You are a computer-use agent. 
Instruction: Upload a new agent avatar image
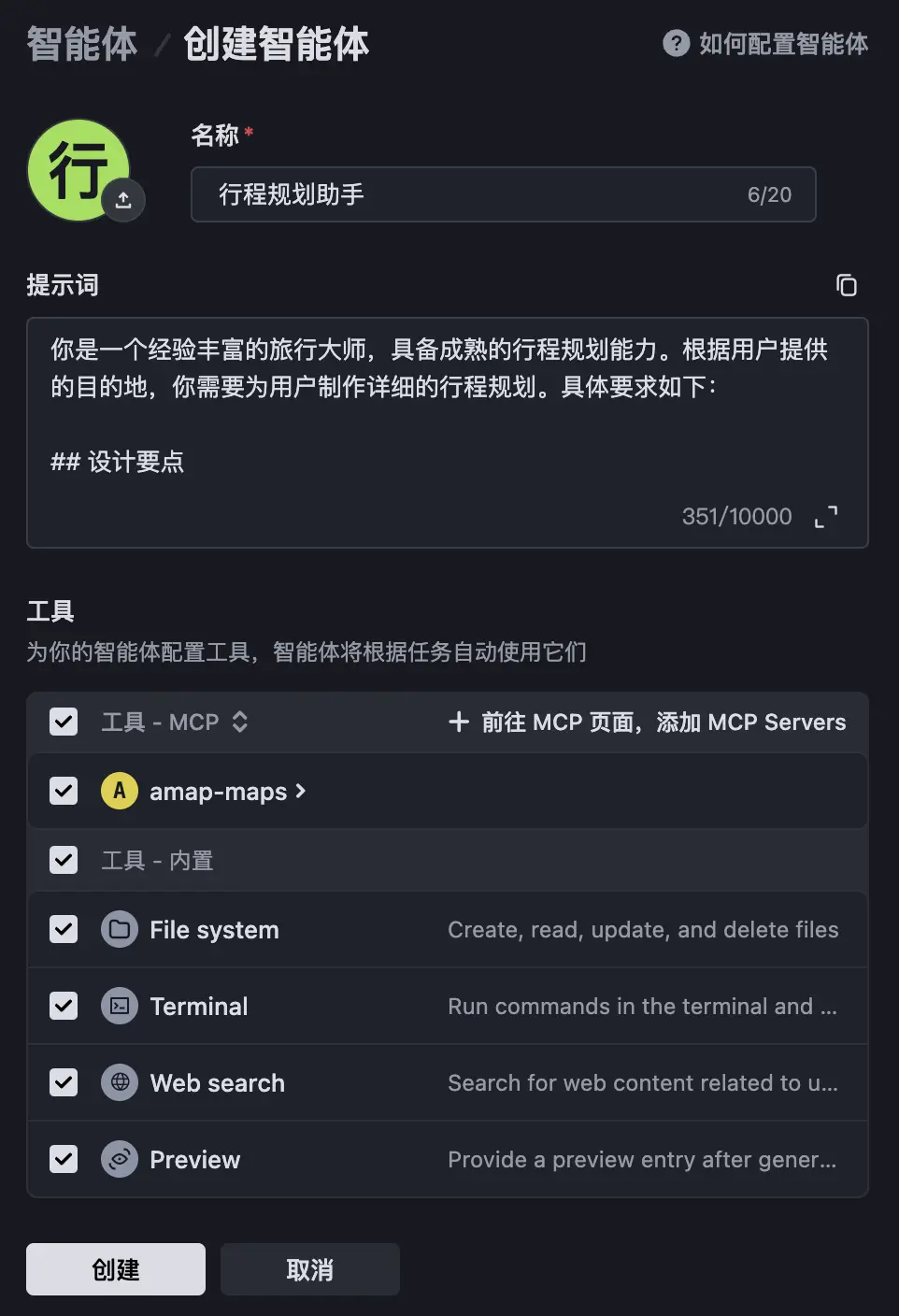pyautogui.click(x=123, y=199)
